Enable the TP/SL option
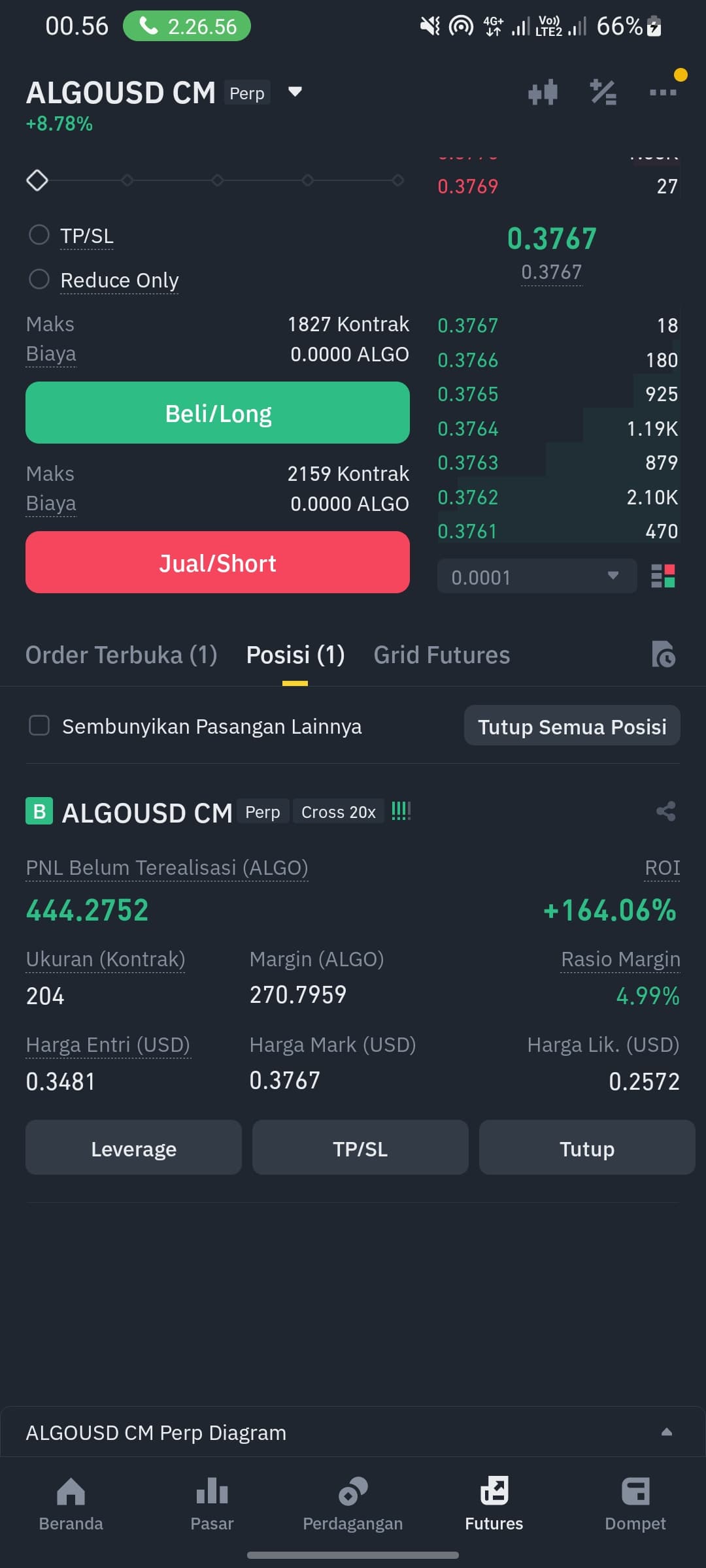 pos(39,235)
